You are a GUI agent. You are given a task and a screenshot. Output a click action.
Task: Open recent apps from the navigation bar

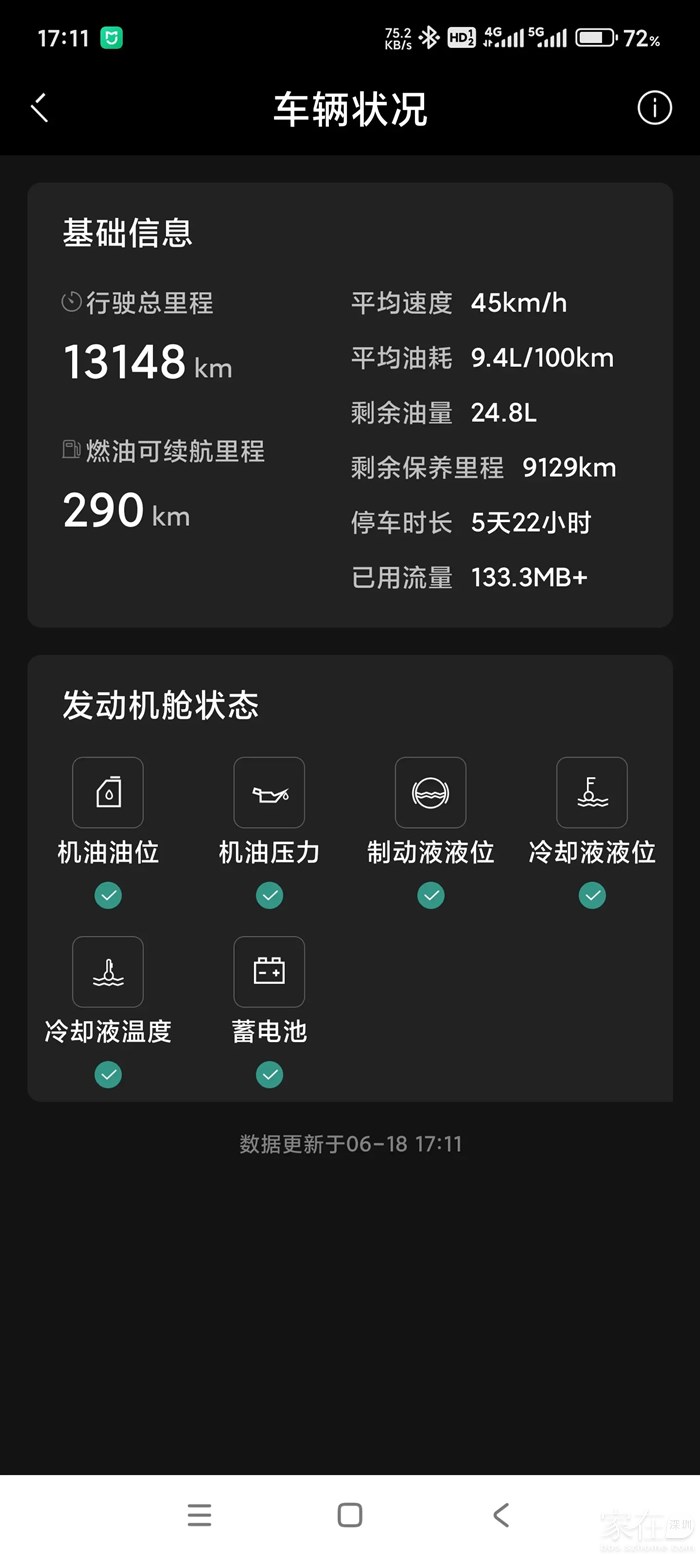[x=199, y=1514]
